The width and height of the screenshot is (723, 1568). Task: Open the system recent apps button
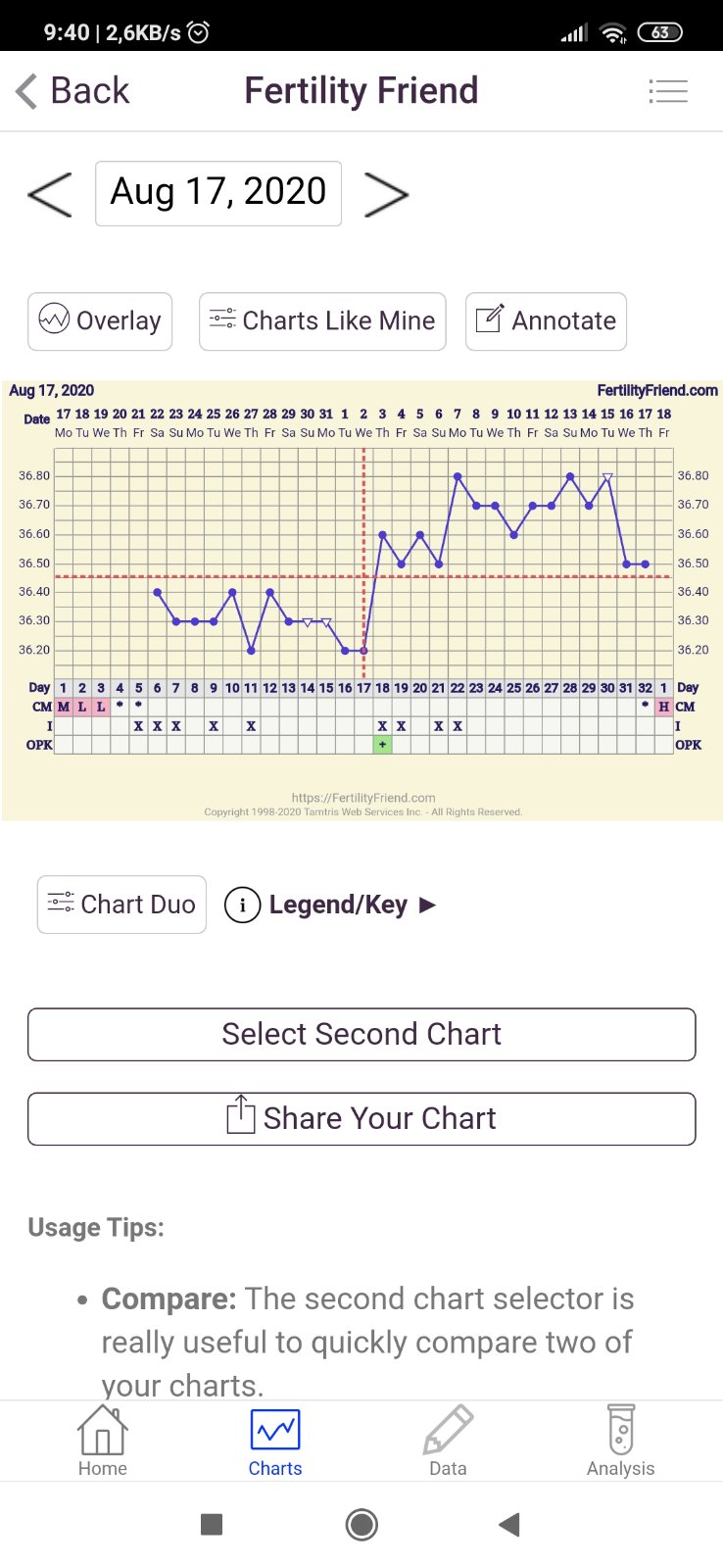212,1524
